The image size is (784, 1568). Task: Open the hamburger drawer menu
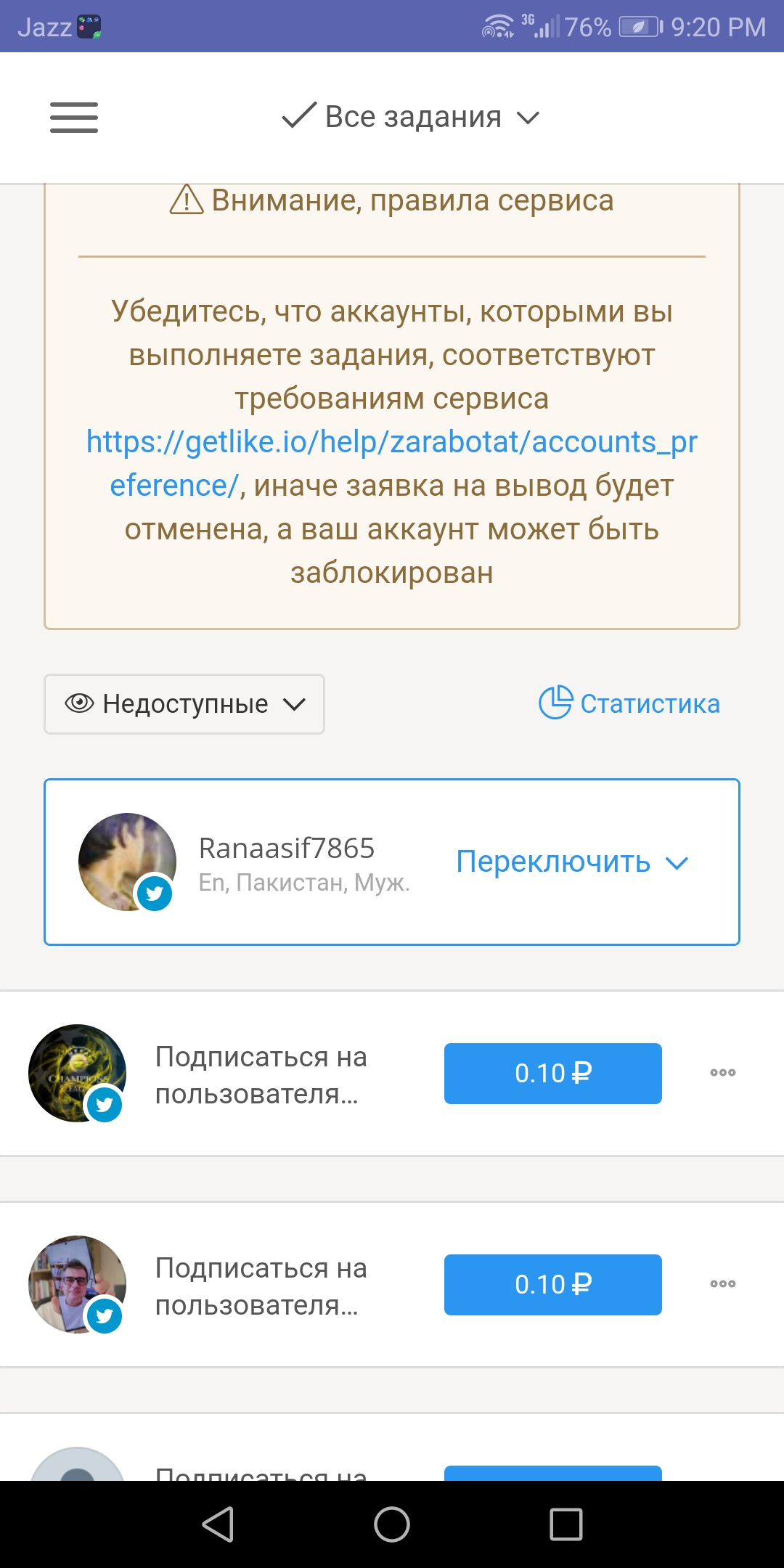[x=73, y=118]
